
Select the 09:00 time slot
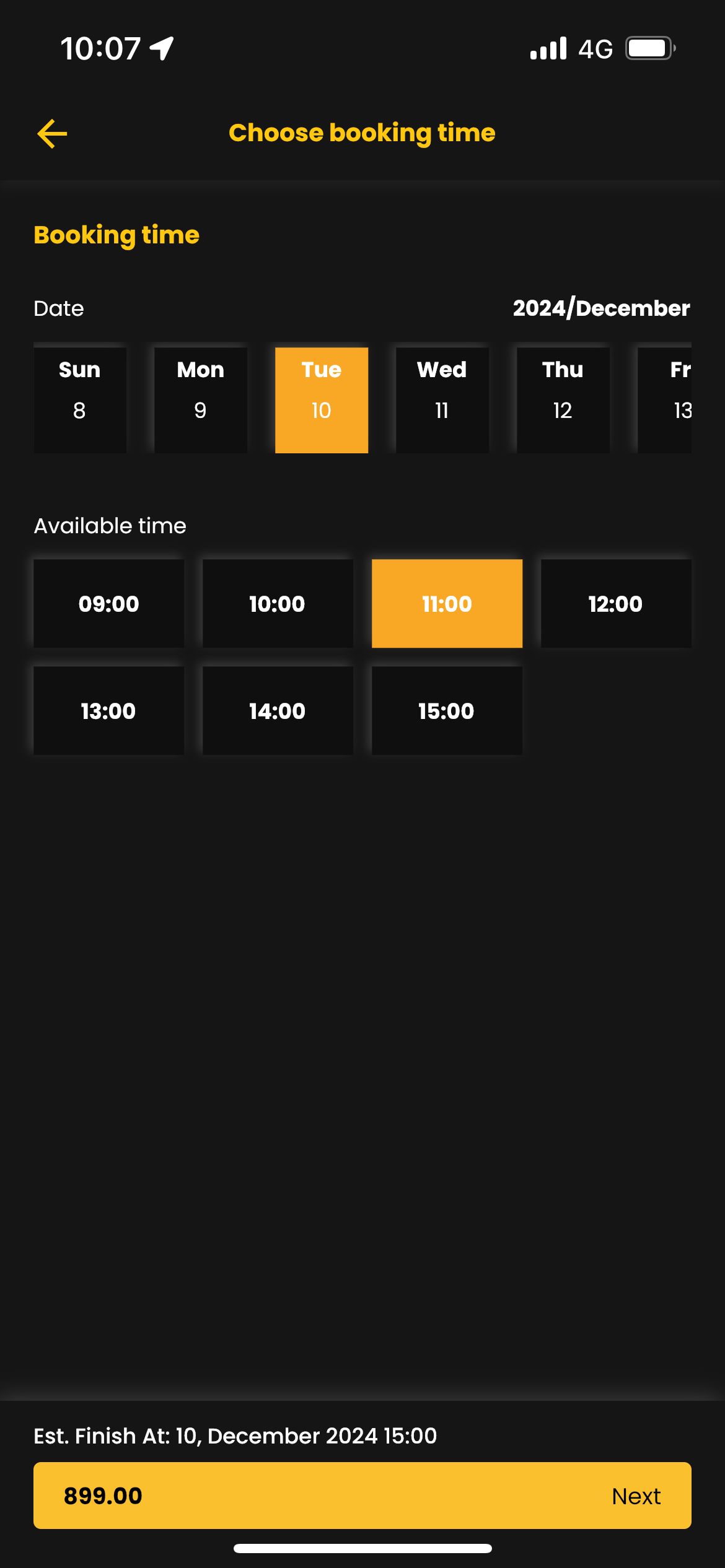[x=109, y=604]
